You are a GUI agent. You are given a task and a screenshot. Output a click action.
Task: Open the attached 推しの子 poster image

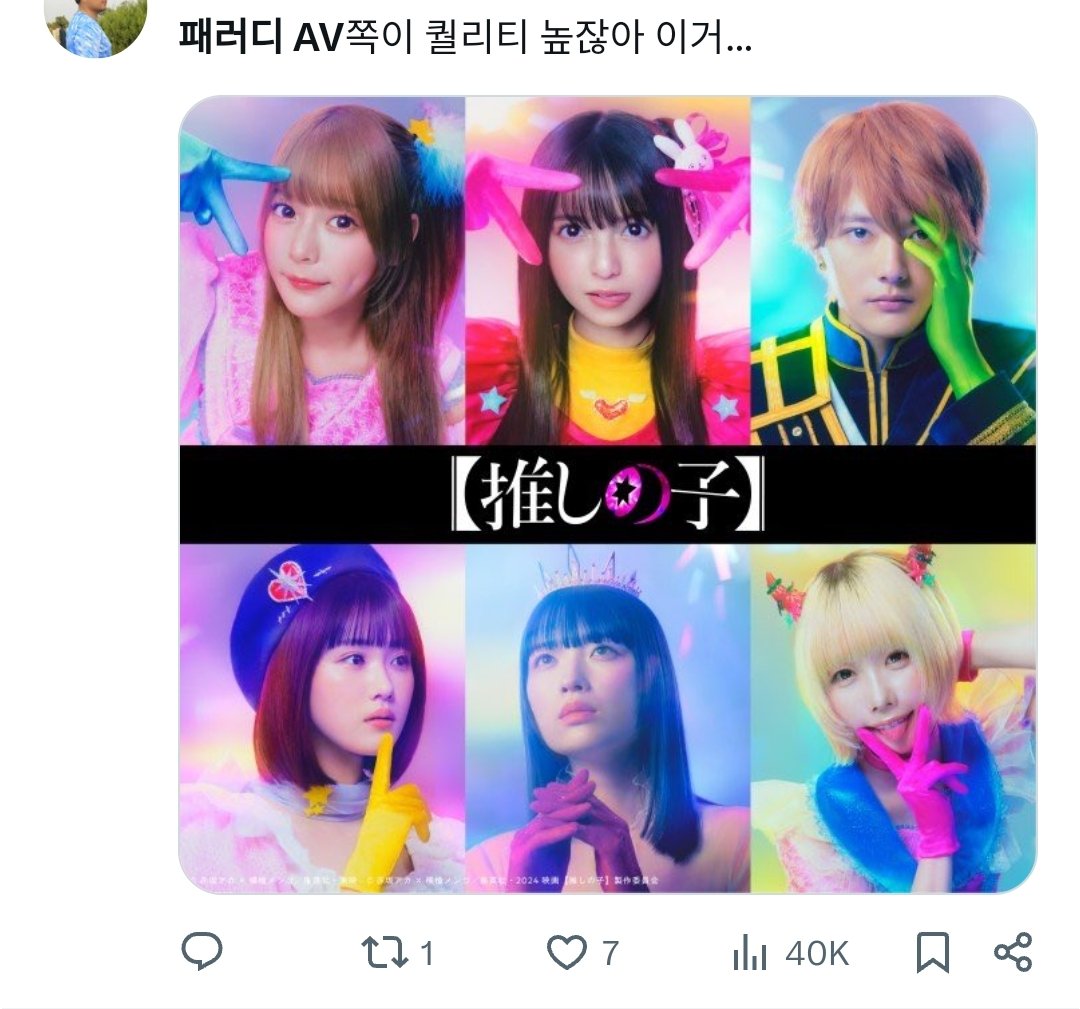click(x=607, y=494)
